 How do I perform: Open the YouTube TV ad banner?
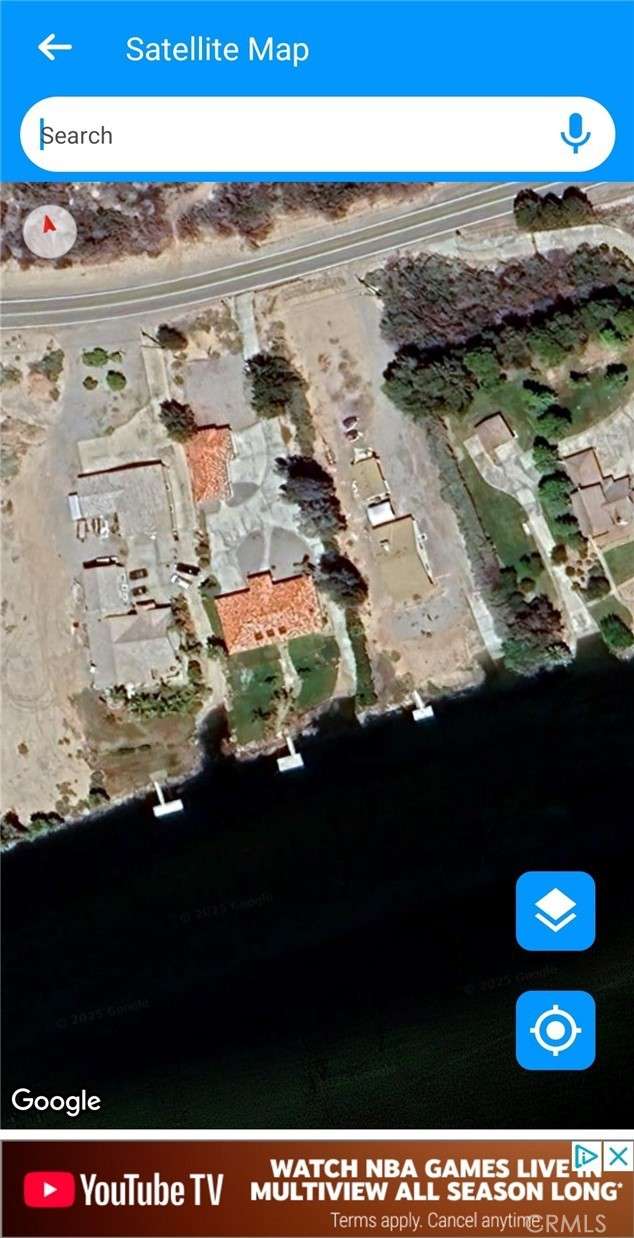tap(300, 1189)
